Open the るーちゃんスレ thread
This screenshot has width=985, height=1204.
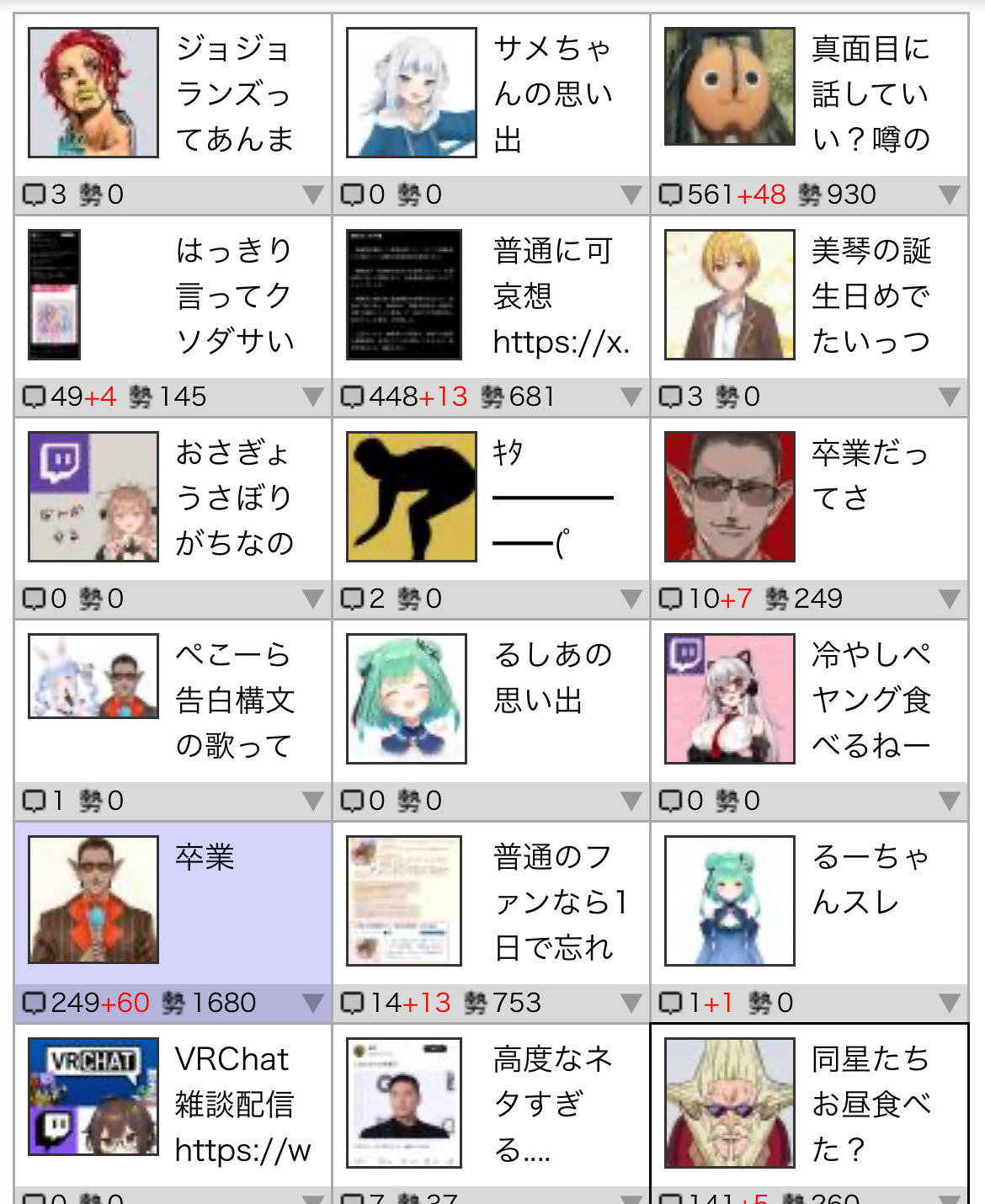pos(871,880)
